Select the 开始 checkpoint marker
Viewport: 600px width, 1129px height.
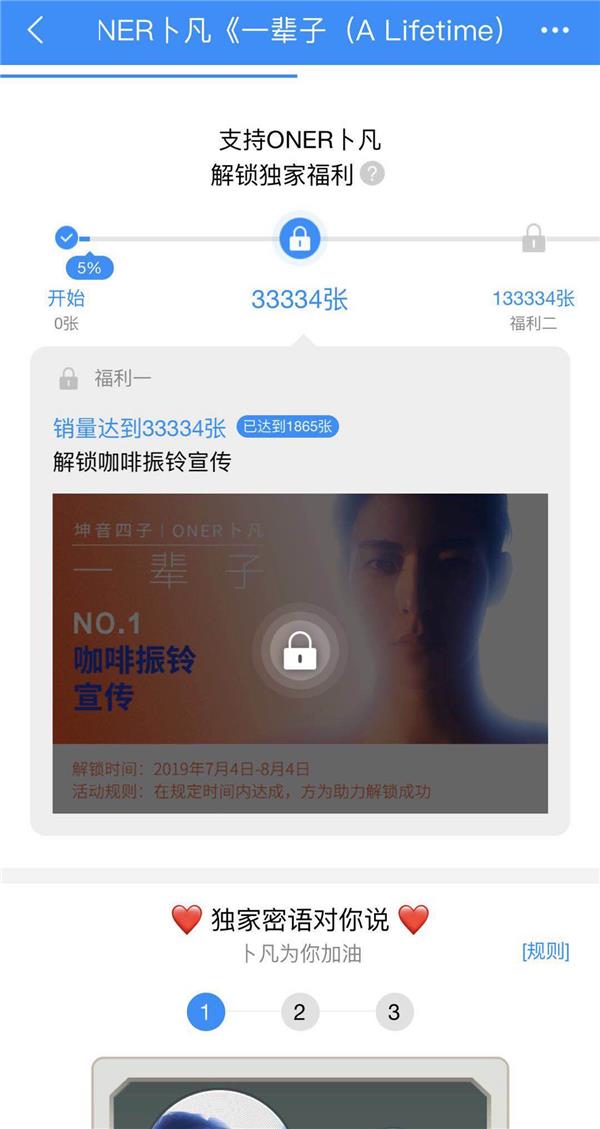[67, 238]
